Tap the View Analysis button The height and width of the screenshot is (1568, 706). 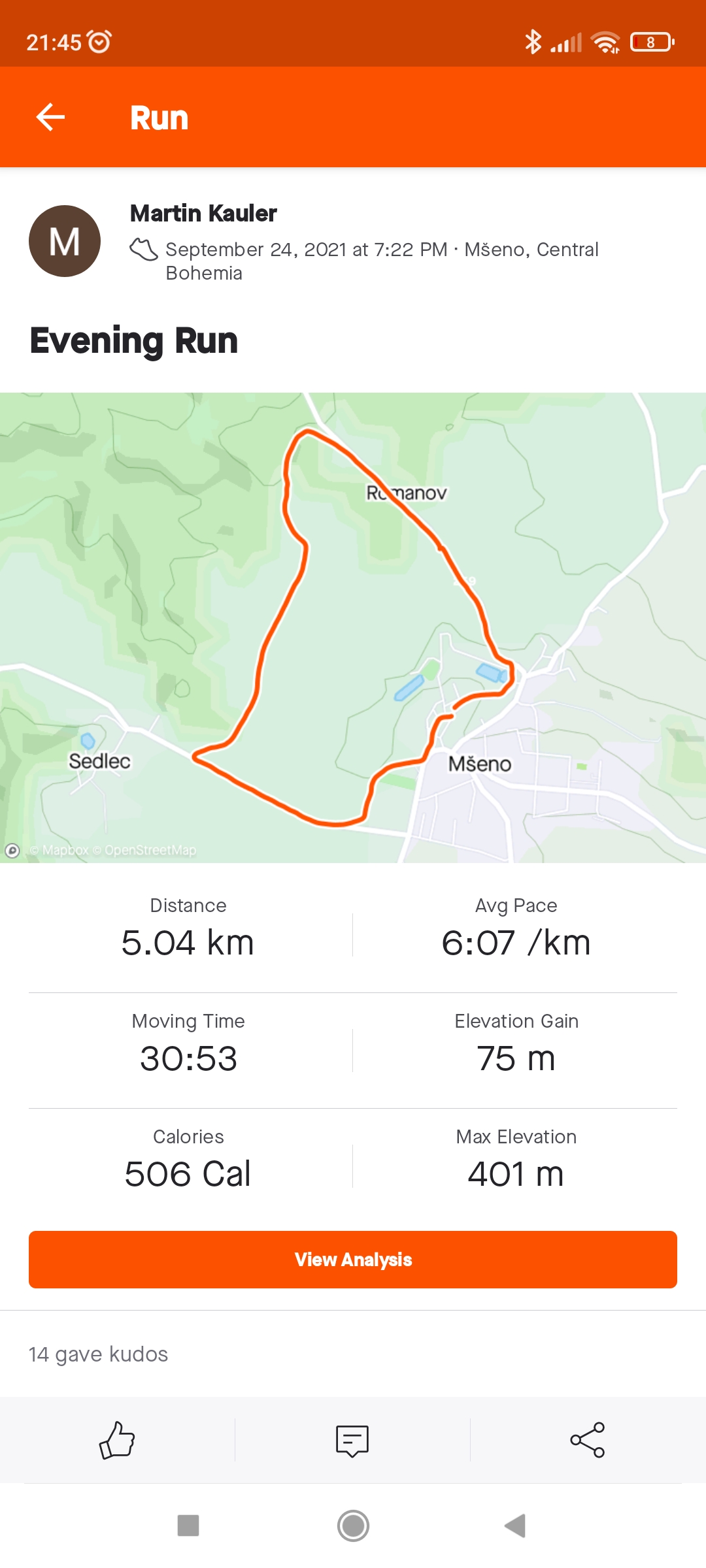click(x=353, y=1260)
